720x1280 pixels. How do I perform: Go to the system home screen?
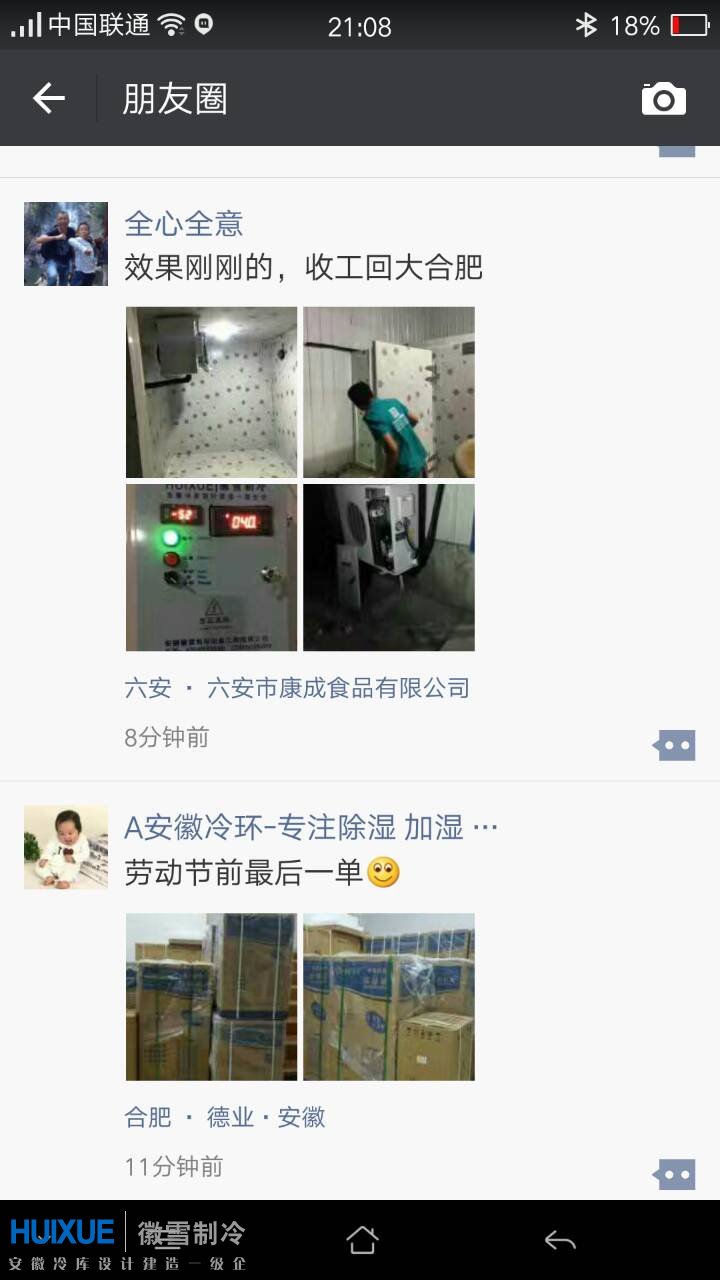(361, 1241)
